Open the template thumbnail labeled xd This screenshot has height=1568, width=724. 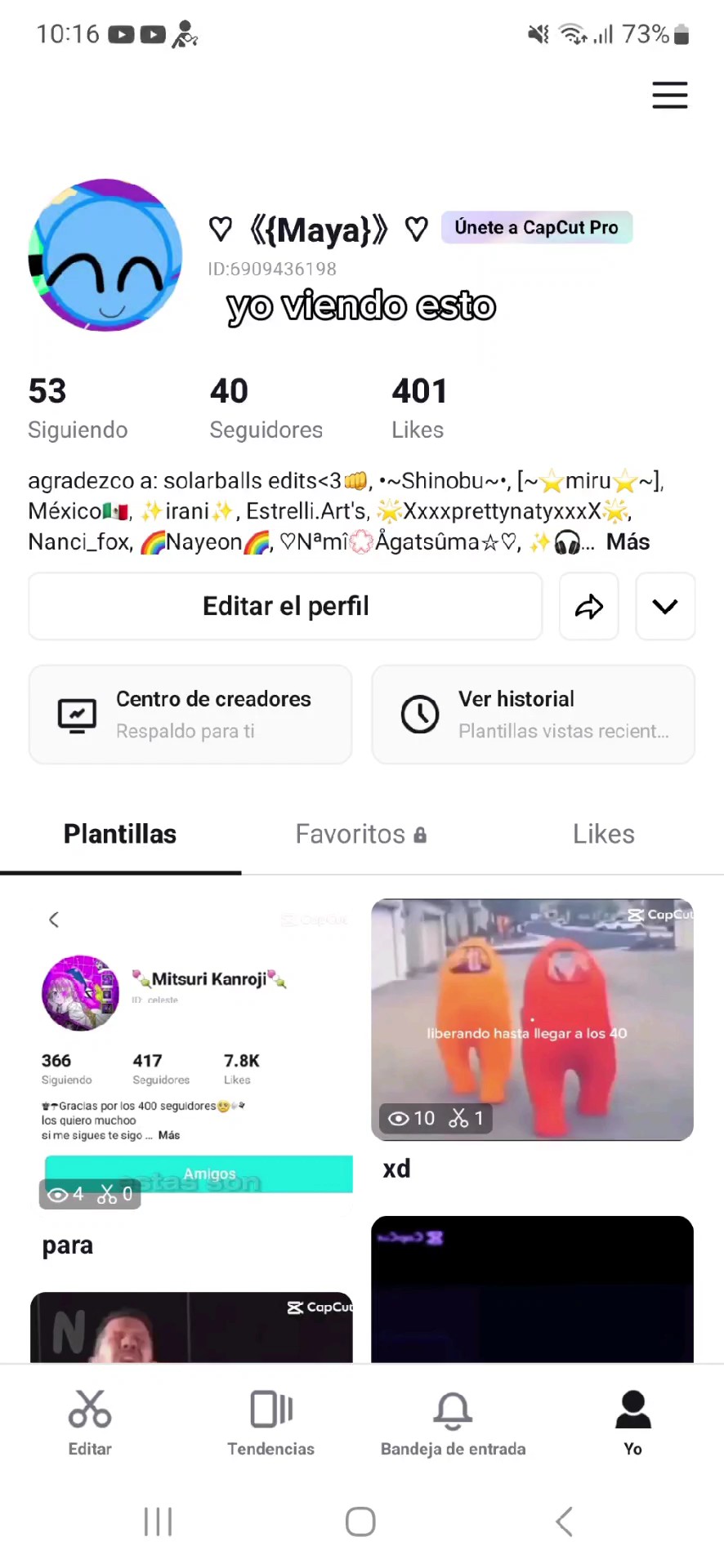(x=532, y=1019)
